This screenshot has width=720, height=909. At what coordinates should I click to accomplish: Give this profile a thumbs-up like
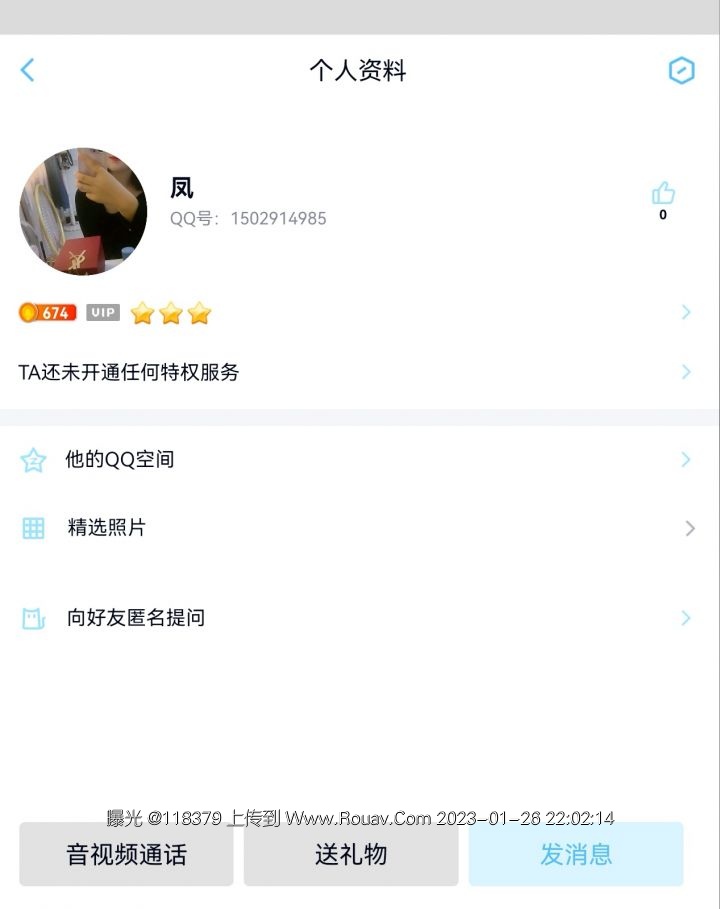pos(663,194)
